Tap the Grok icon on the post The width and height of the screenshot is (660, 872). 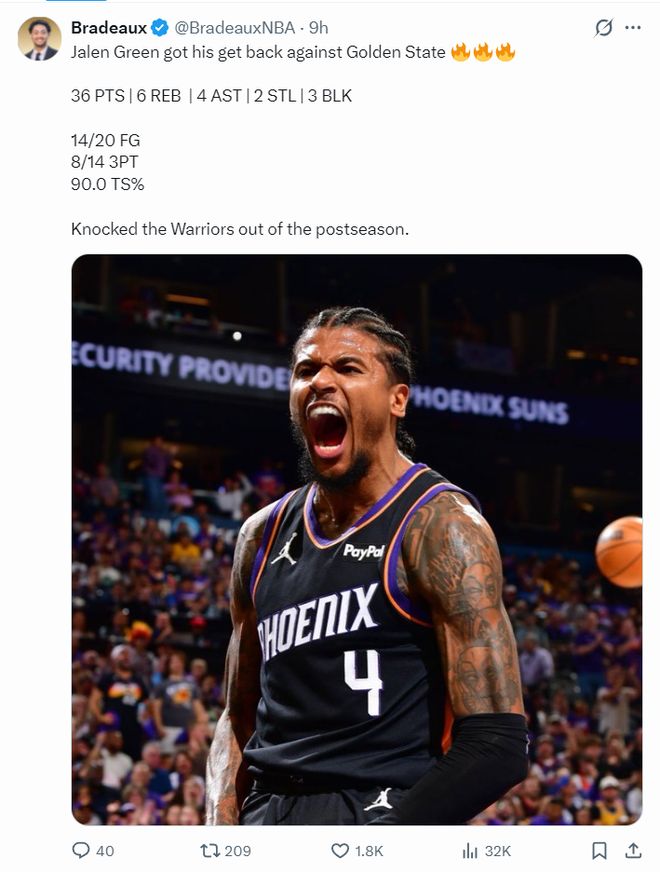click(x=603, y=28)
